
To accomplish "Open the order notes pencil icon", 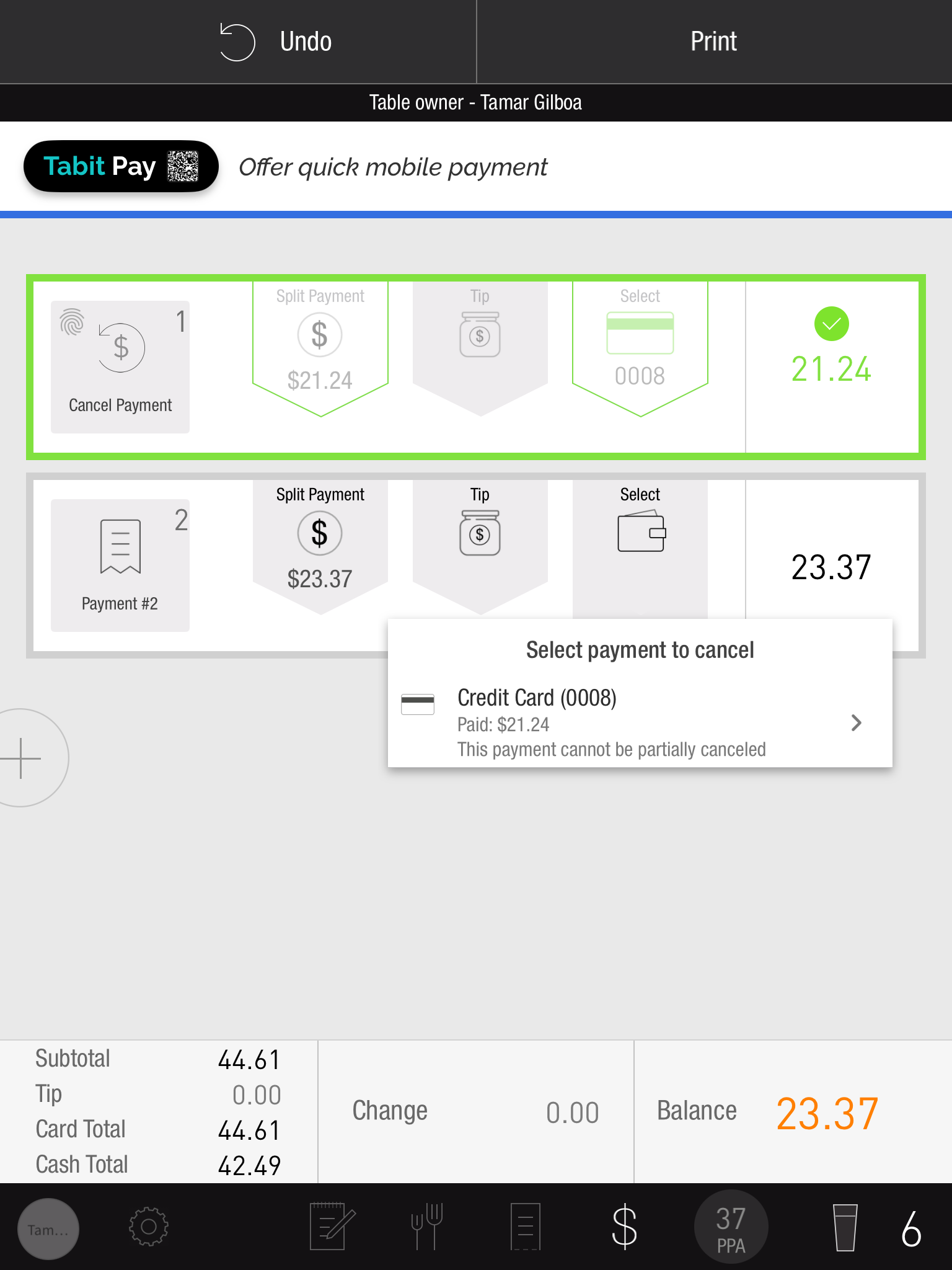I will click(332, 1227).
